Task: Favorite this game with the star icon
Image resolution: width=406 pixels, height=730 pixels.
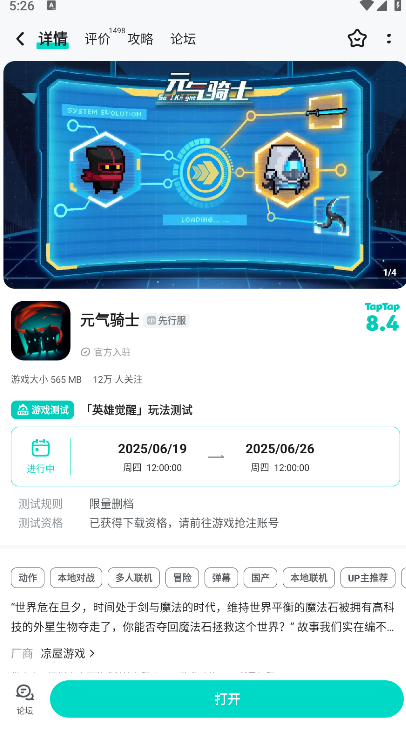Action: pyautogui.click(x=357, y=39)
